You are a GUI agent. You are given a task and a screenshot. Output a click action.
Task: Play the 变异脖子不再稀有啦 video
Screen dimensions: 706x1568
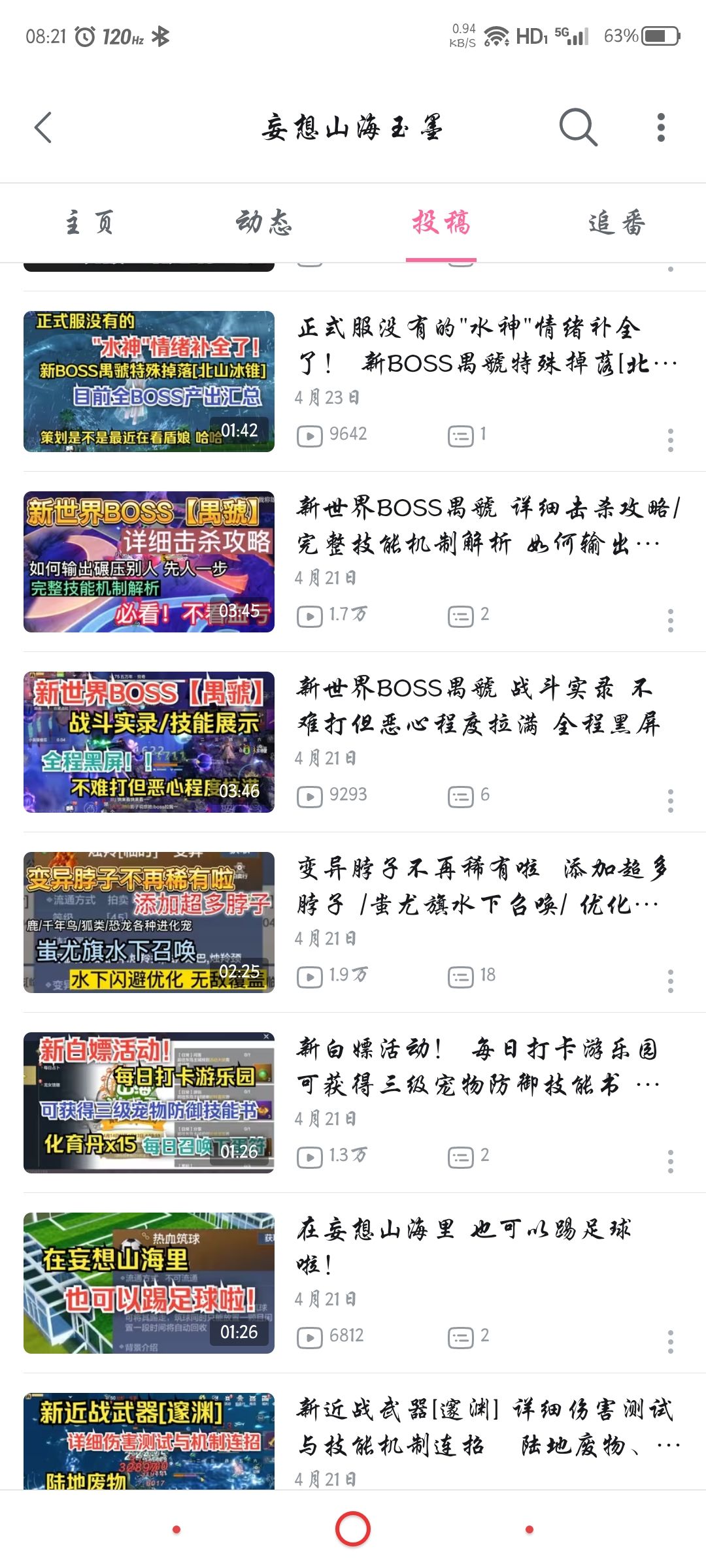[353, 923]
